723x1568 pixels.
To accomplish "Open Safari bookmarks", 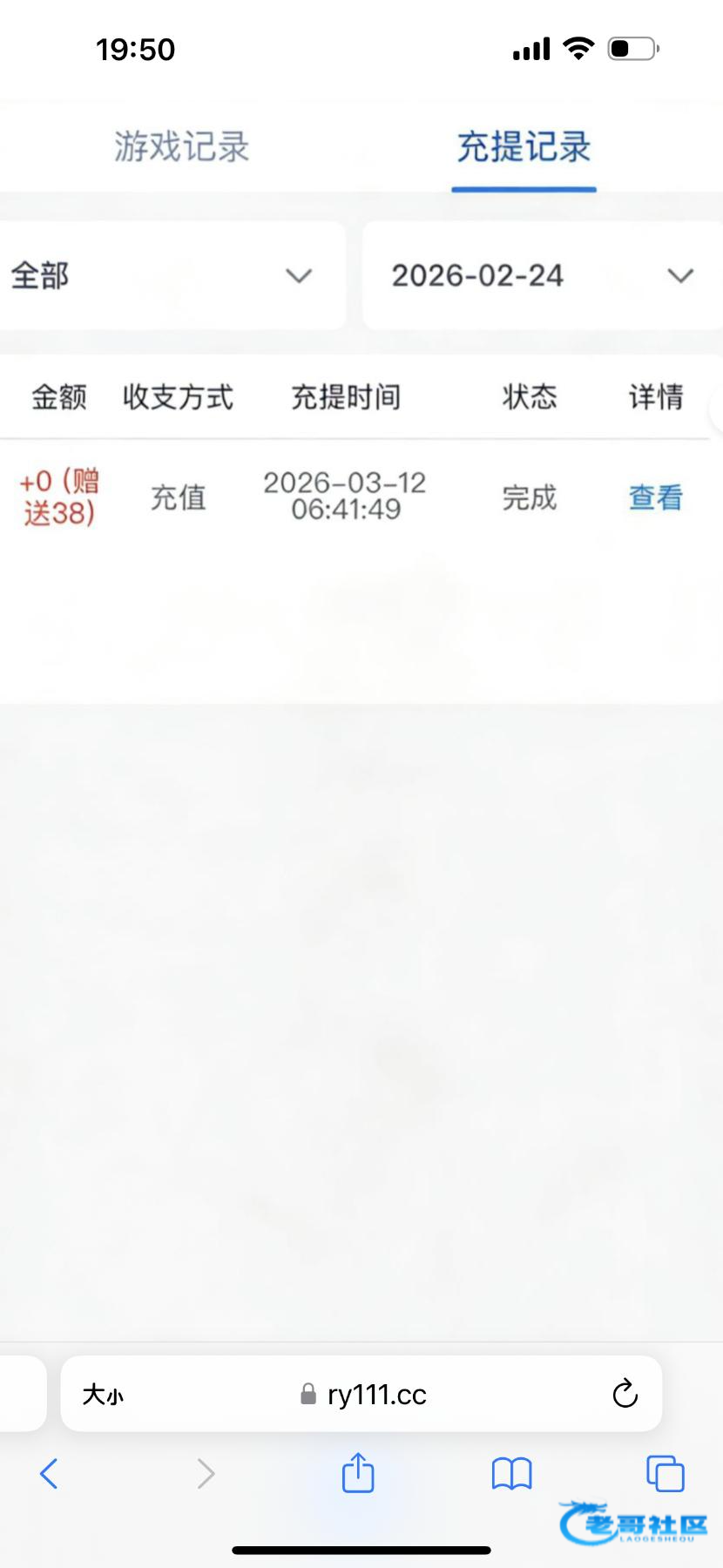I will [511, 1474].
